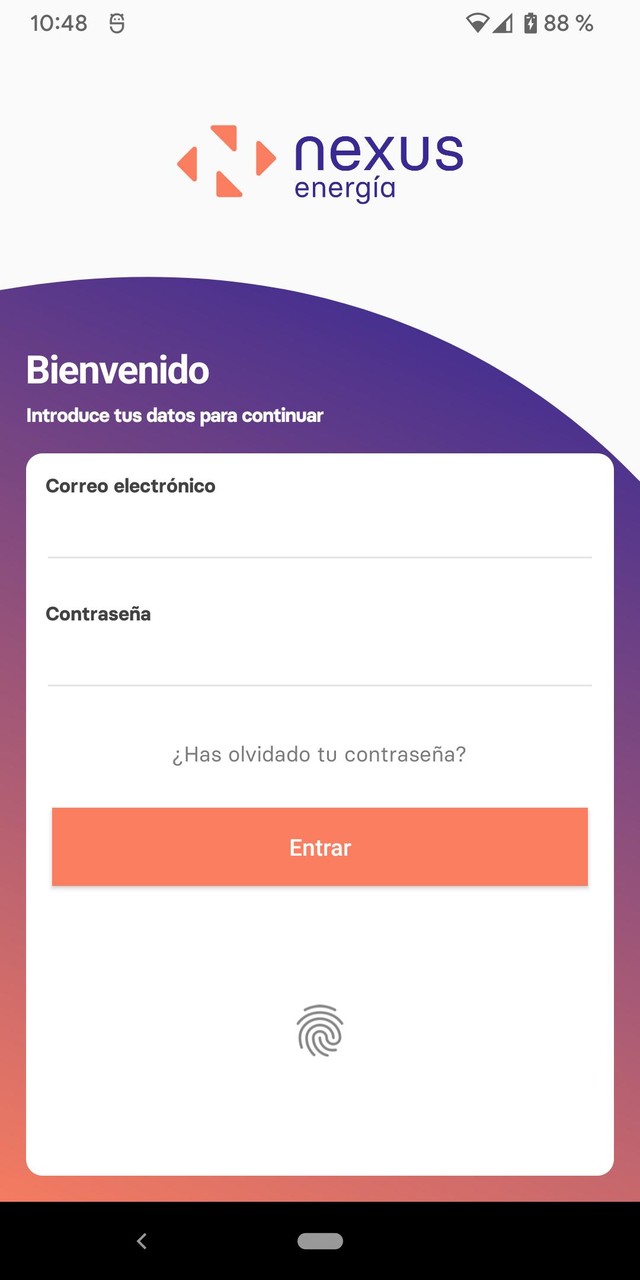Use fingerprint login icon

click(320, 1031)
